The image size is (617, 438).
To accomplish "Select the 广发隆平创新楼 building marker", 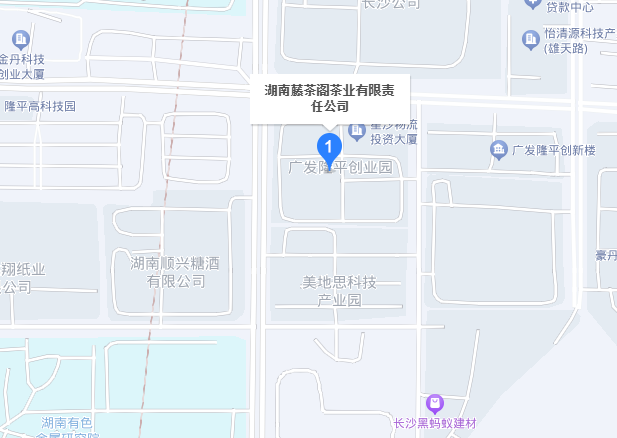I will pos(498,150).
